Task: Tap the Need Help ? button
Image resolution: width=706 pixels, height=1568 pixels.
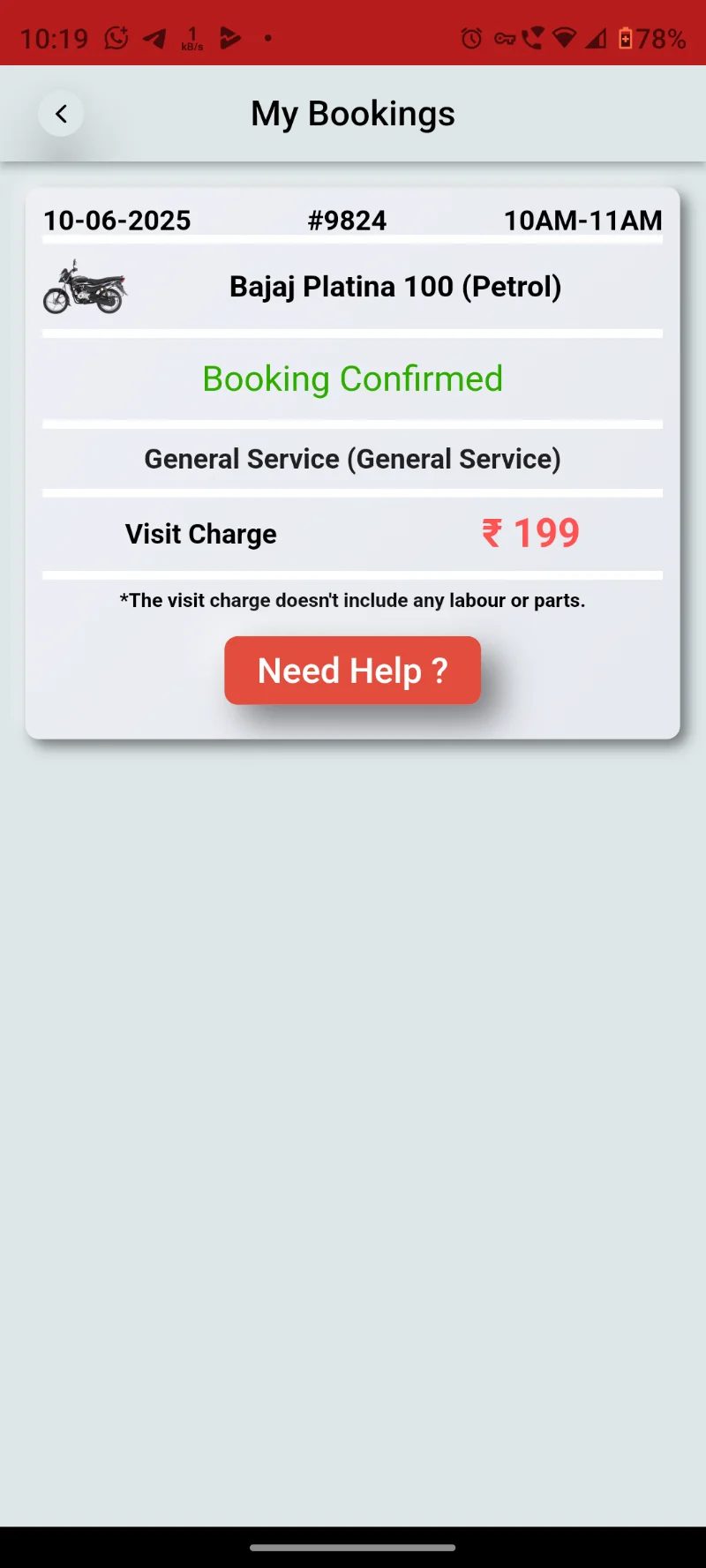Action: click(352, 671)
